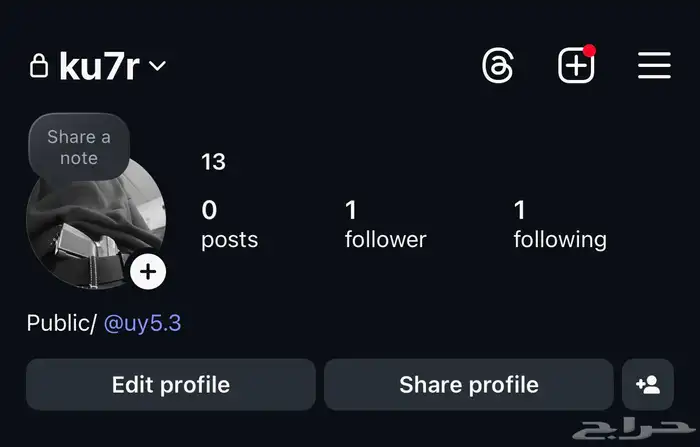Add a story with the plus badge
Viewport: 700px width, 447px height.
click(148, 271)
